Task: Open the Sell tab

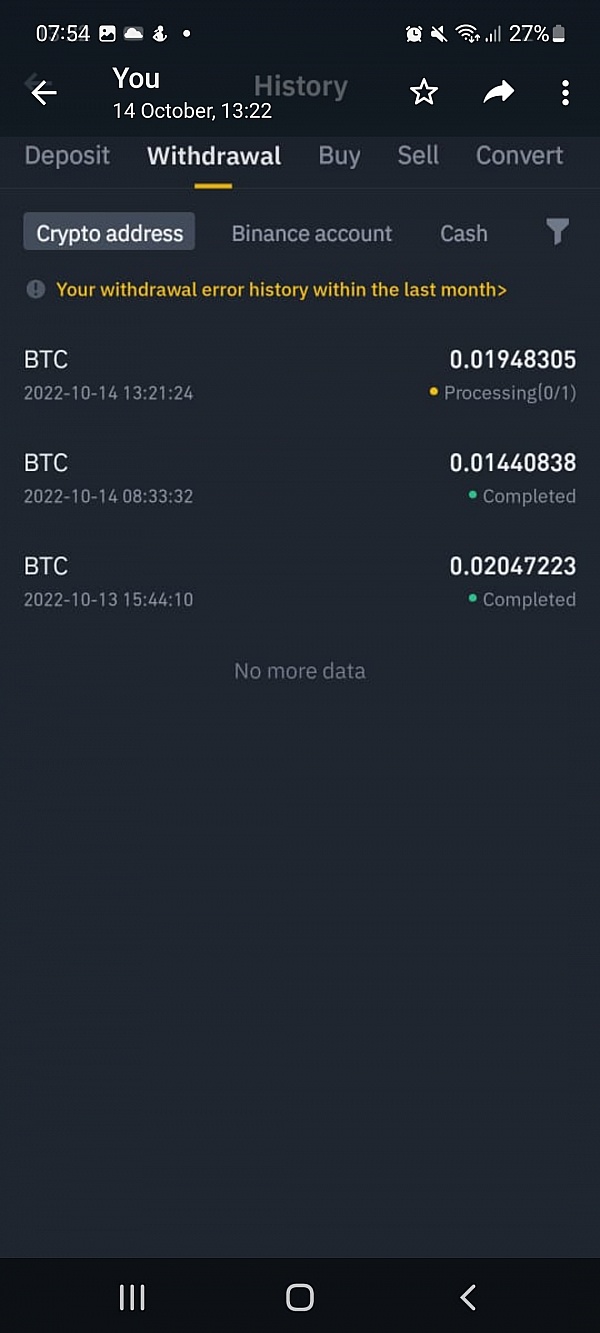Action: coord(418,156)
